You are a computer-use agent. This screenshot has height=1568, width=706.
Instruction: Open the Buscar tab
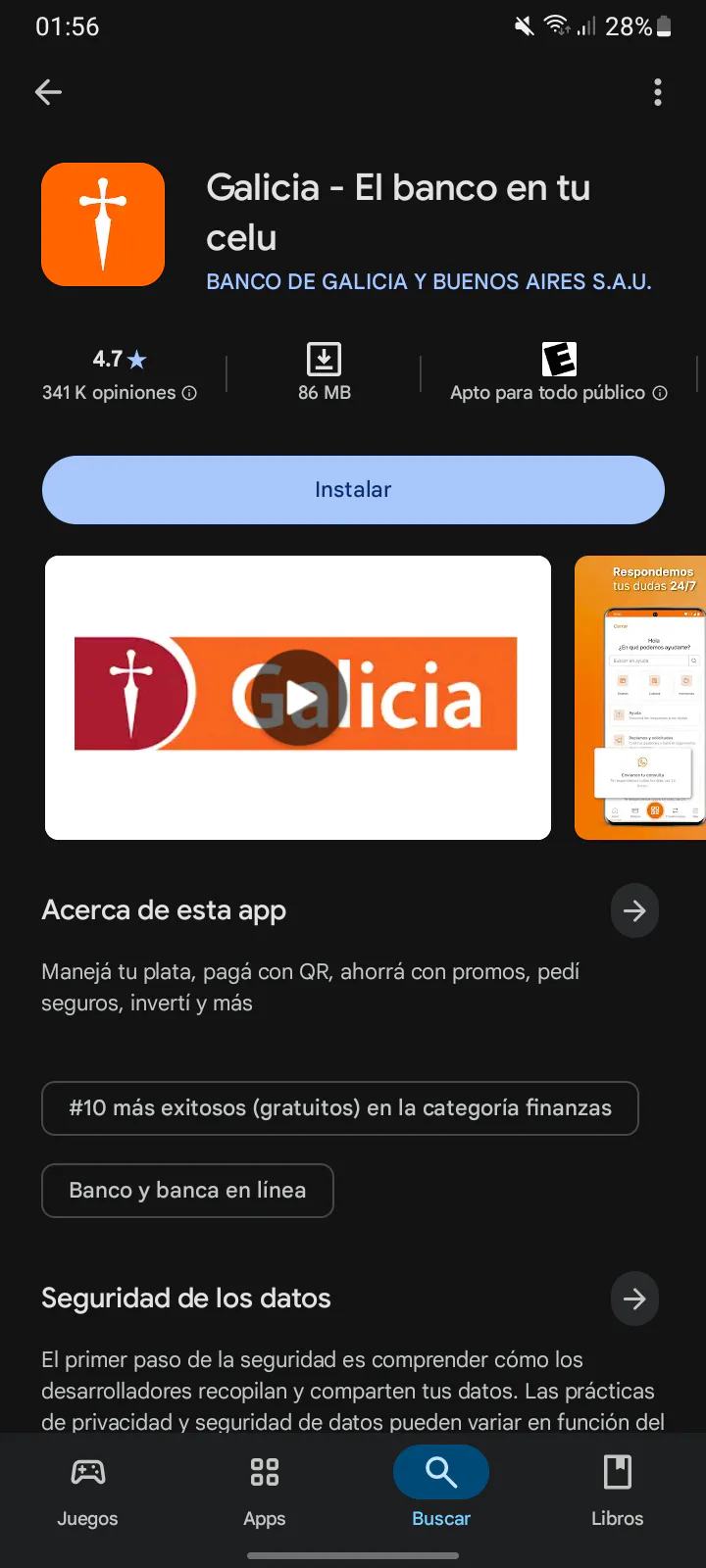441,1490
